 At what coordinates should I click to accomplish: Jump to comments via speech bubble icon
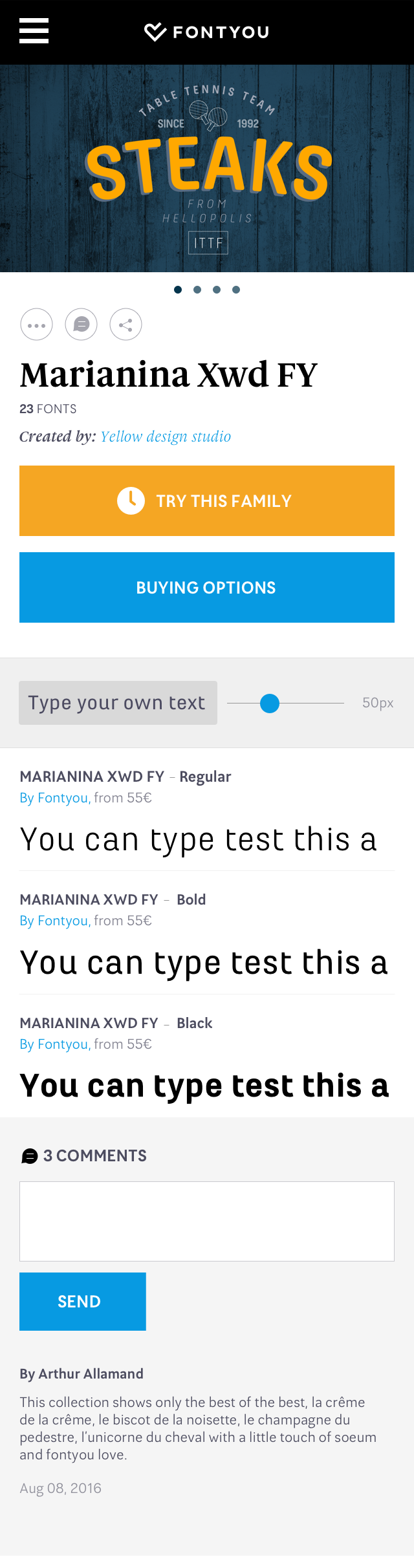pos(82,325)
